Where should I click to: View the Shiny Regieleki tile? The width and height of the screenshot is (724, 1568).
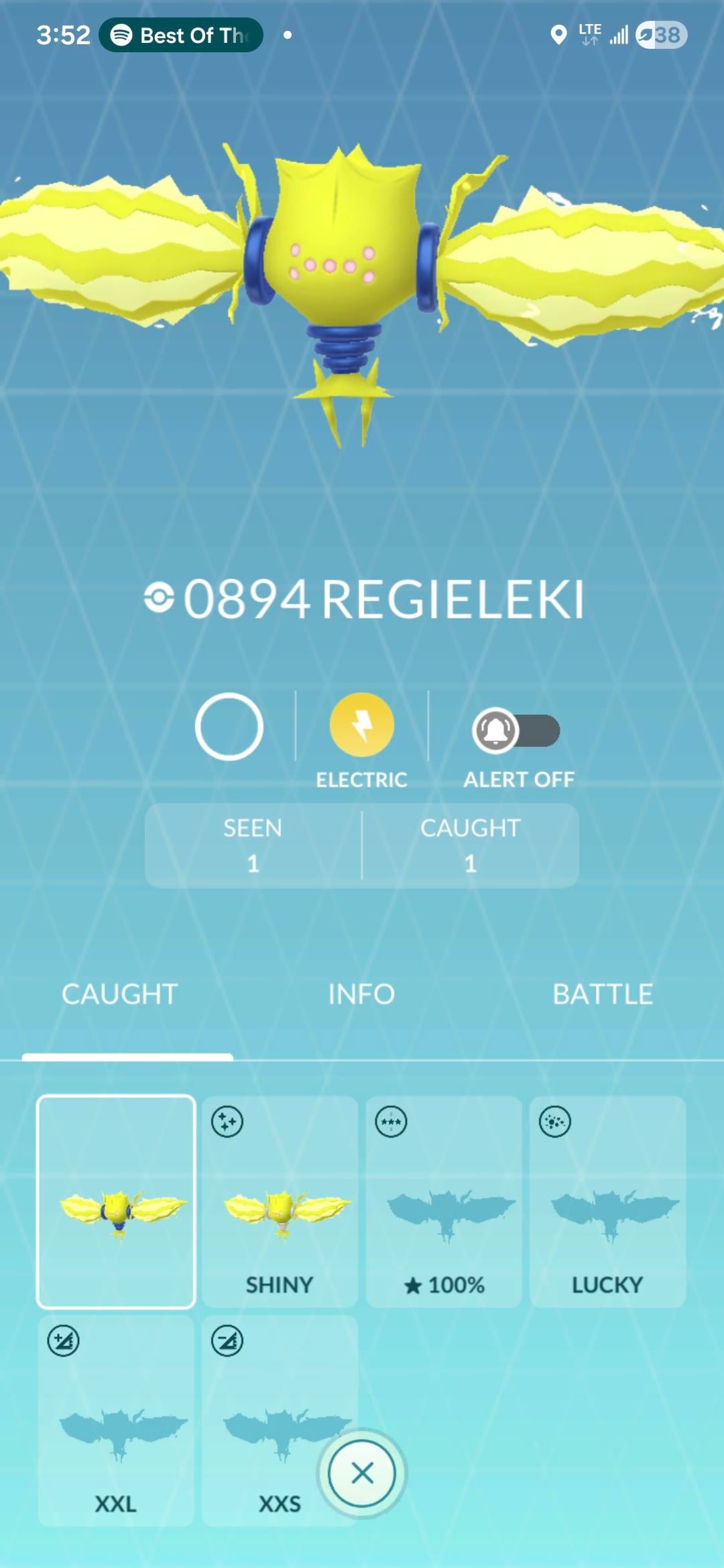[x=280, y=1201]
